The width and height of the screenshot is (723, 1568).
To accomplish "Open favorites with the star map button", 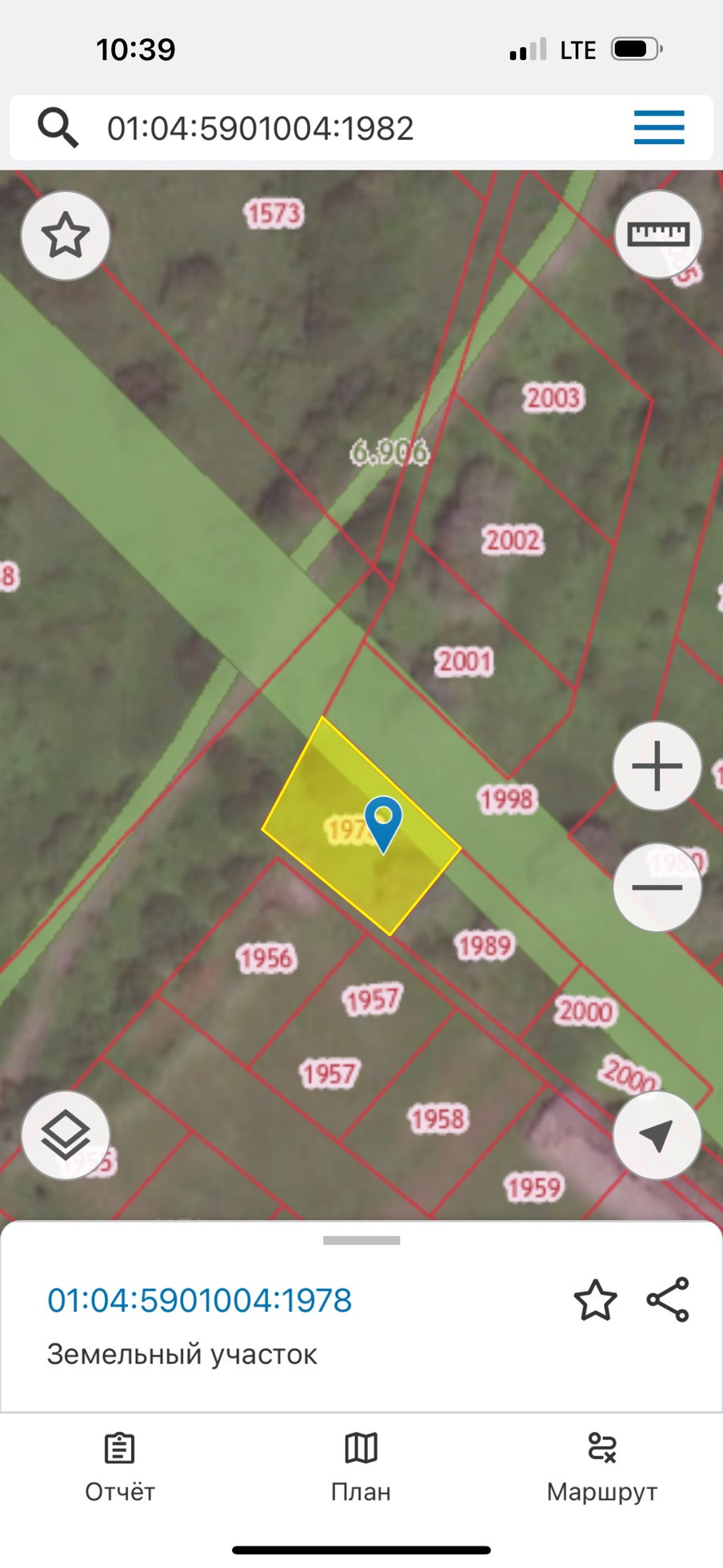I will (x=65, y=236).
